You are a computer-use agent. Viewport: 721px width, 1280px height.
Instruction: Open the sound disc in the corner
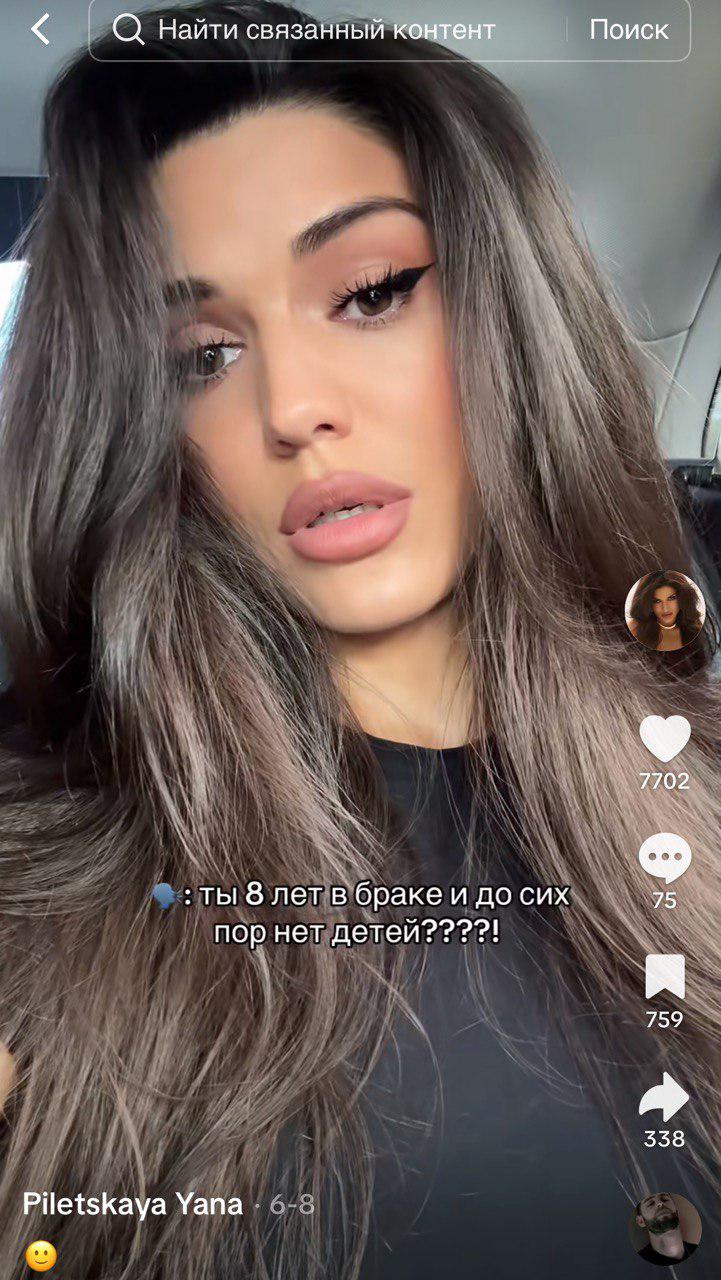(665, 1228)
